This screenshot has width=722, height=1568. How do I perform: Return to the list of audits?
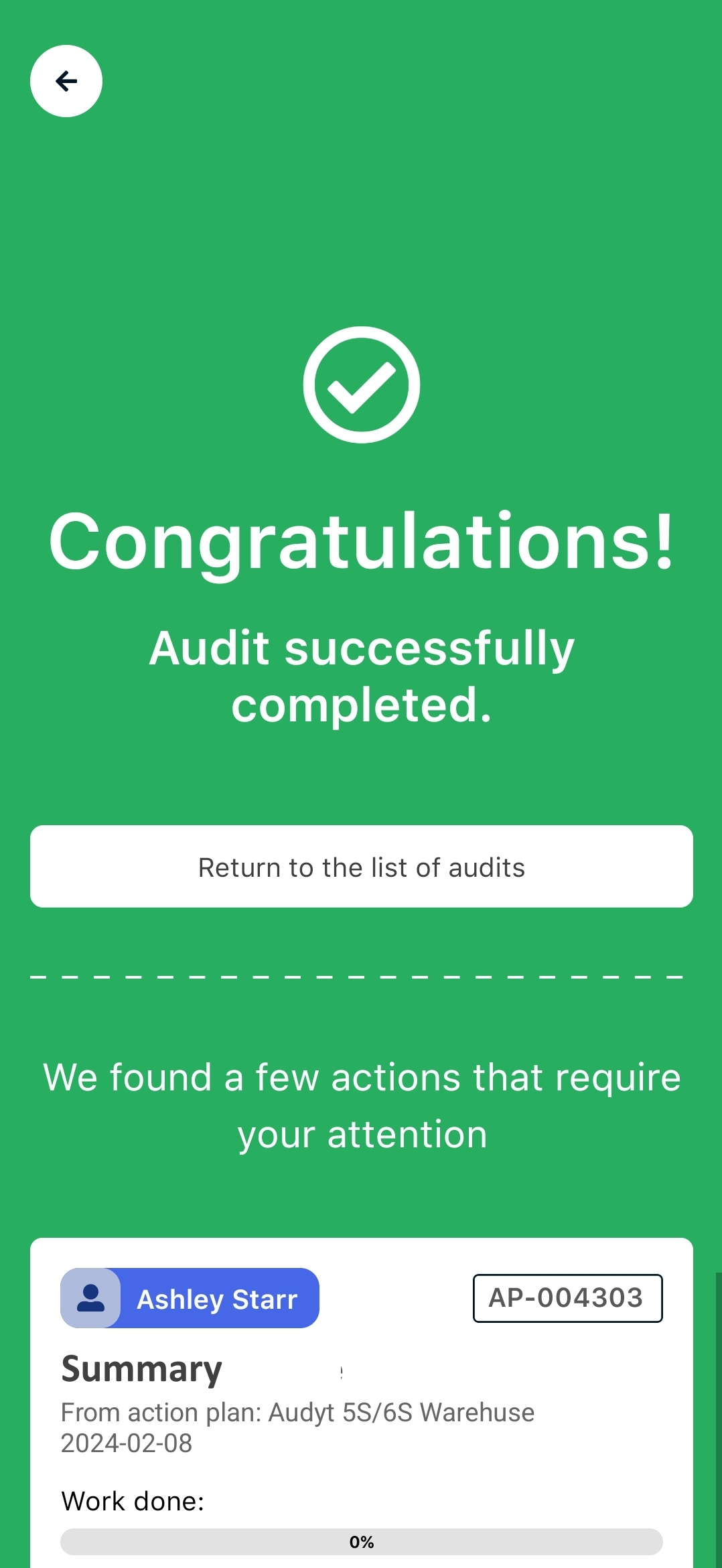361,867
